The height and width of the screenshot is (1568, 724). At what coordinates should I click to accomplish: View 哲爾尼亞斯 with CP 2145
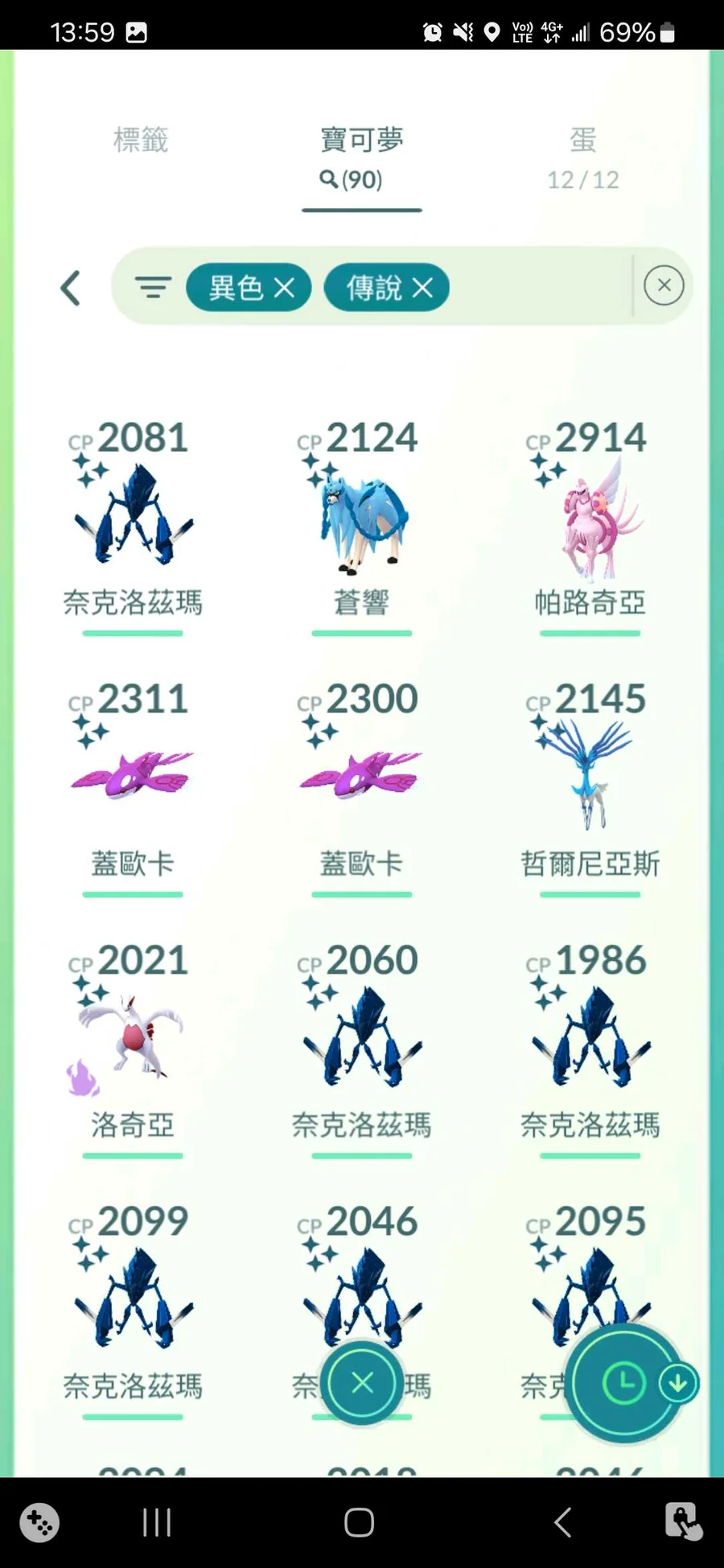click(x=590, y=776)
